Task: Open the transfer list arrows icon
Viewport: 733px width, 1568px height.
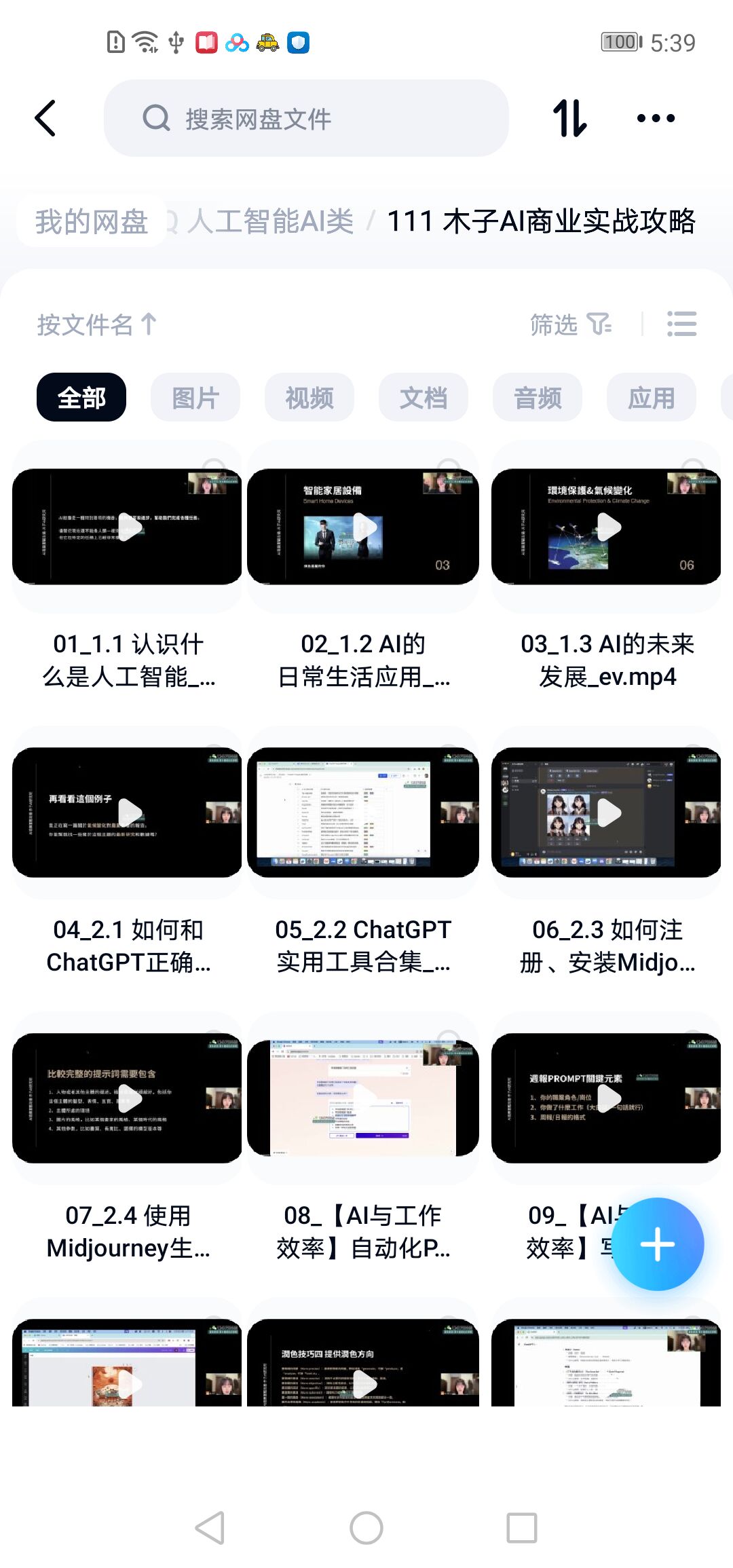Action: tap(569, 119)
